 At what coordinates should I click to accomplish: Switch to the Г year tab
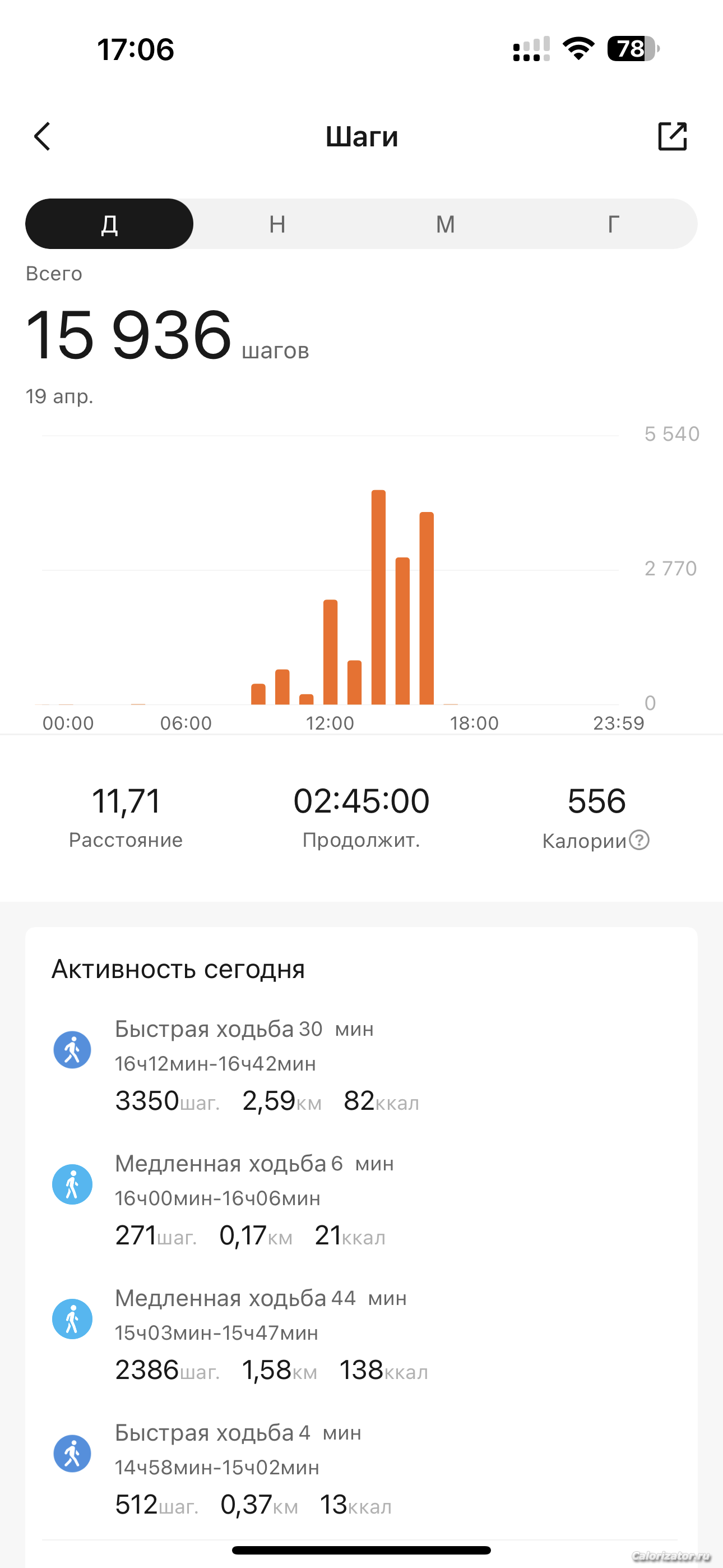coord(614,224)
